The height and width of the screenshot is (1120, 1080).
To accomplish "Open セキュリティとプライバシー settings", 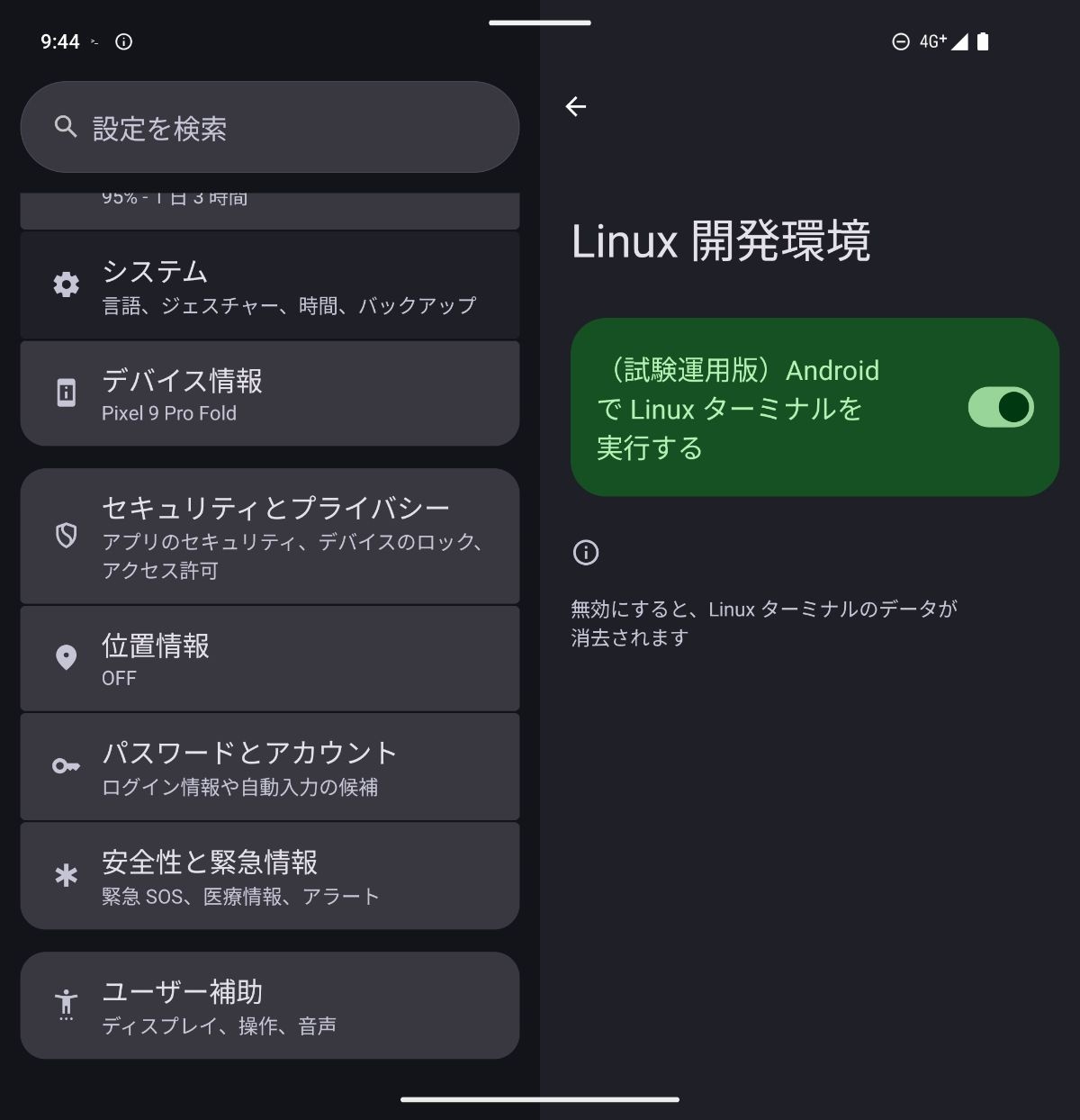I will pos(270,537).
